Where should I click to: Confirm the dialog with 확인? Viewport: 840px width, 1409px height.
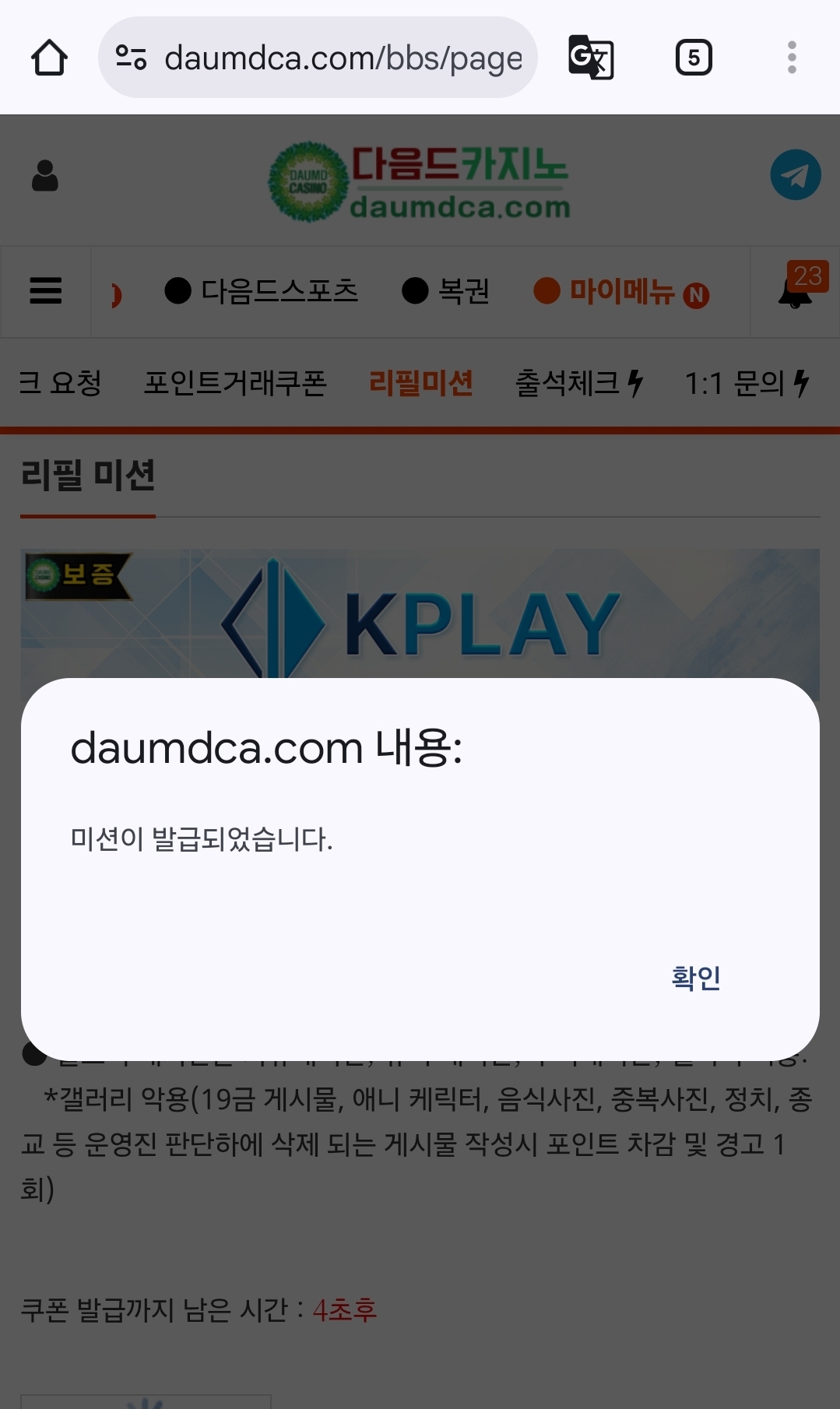695,978
